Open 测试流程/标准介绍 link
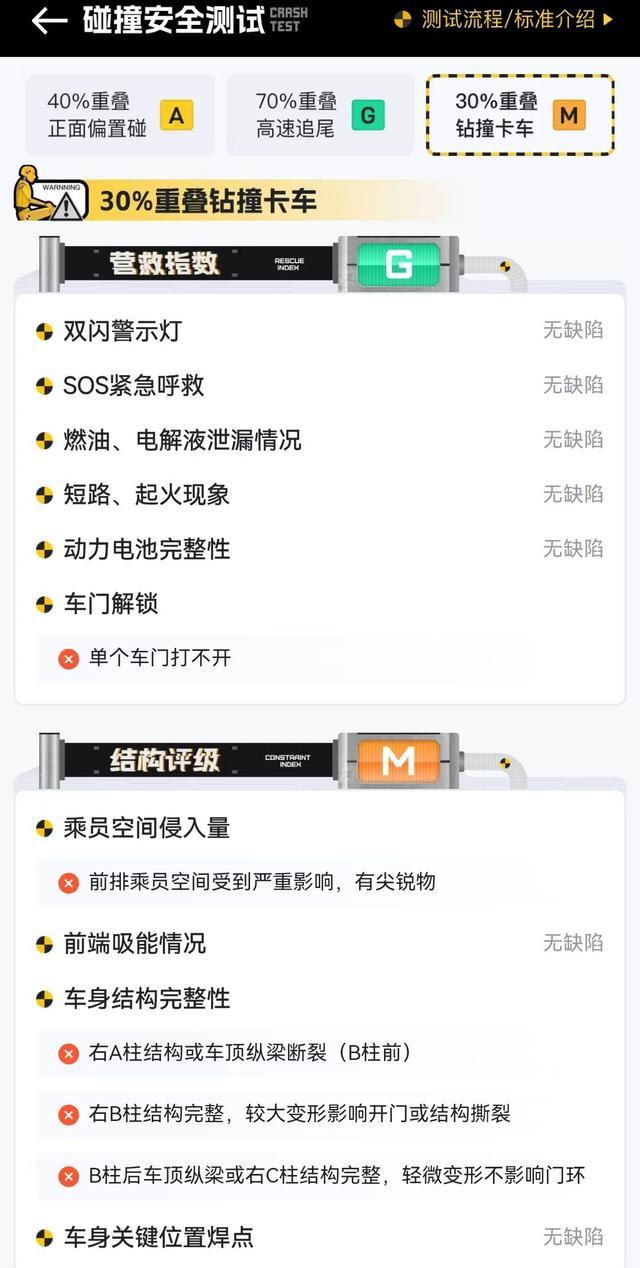This screenshot has width=640, height=1268. (x=508, y=20)
